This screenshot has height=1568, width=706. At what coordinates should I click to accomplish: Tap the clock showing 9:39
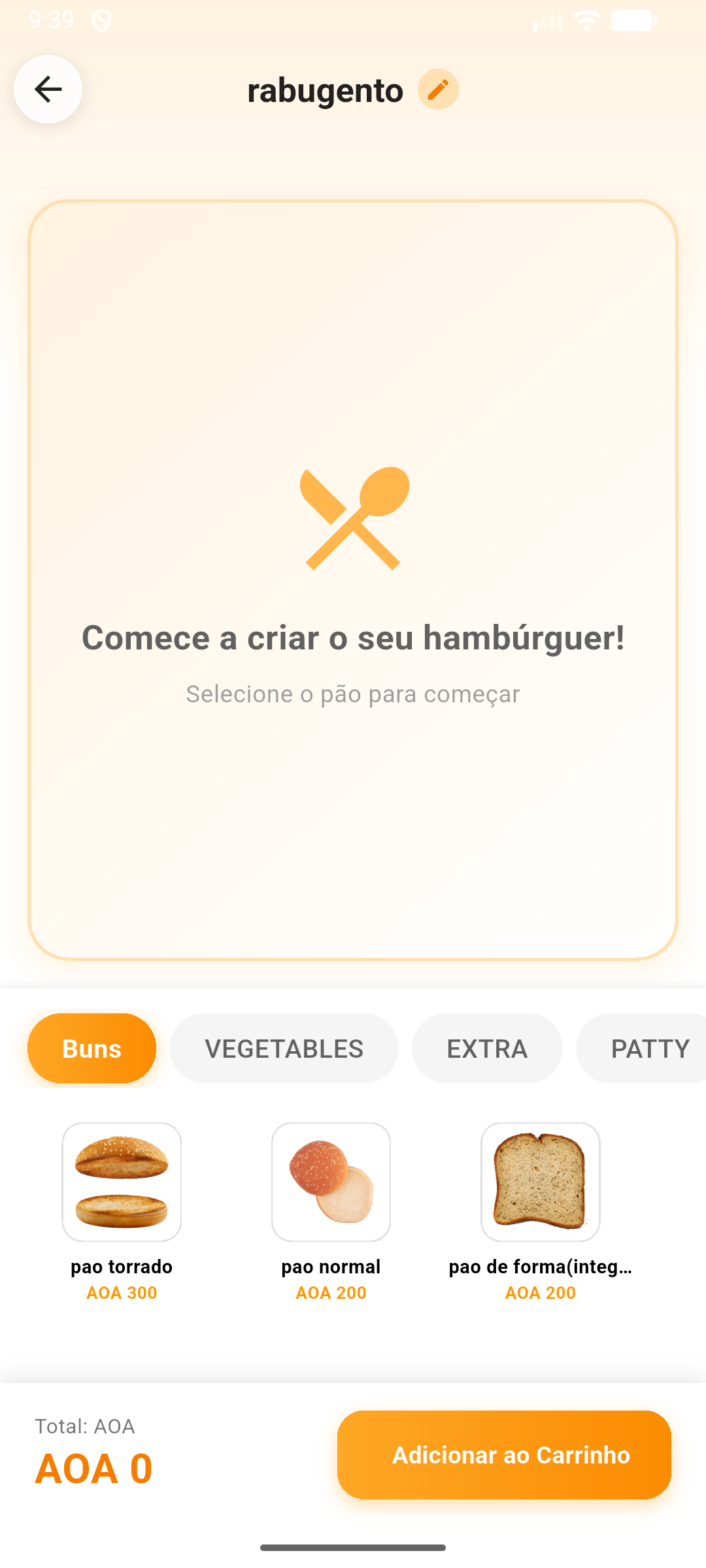(51, 20)
